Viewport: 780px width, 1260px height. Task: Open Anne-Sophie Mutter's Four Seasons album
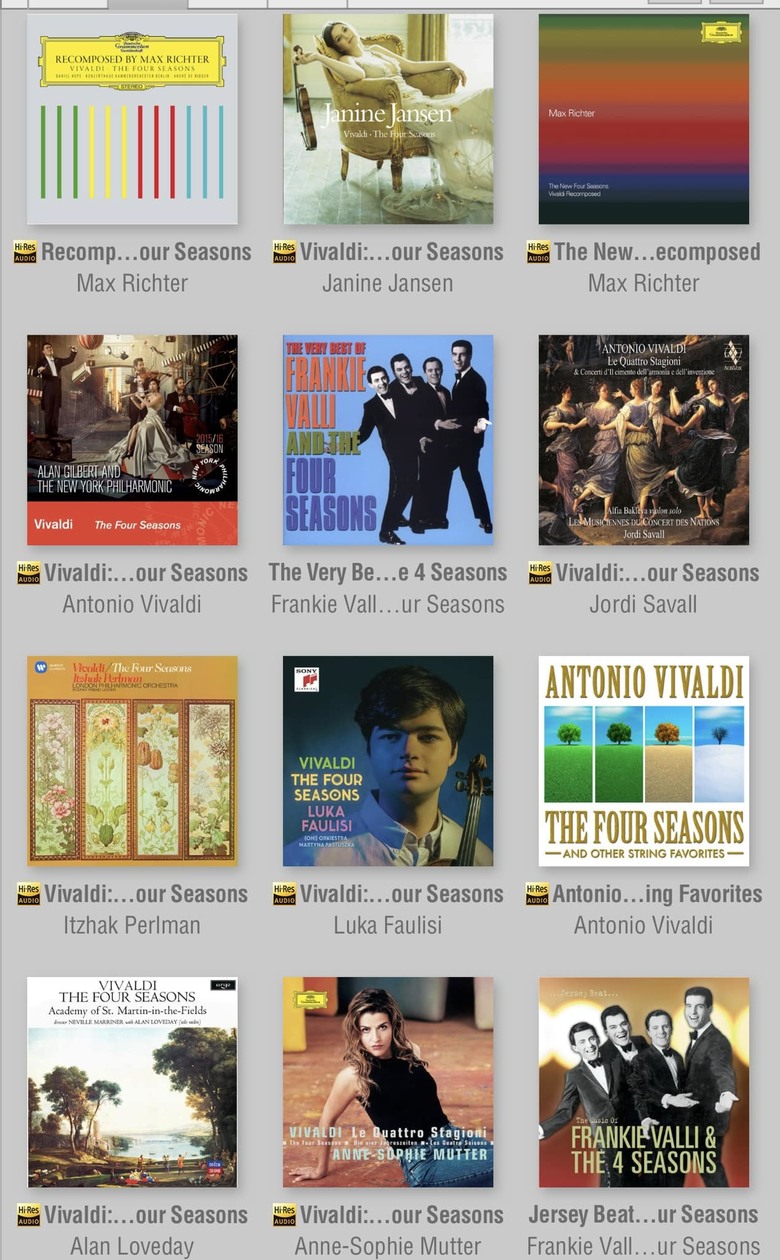pos(388,1082)
